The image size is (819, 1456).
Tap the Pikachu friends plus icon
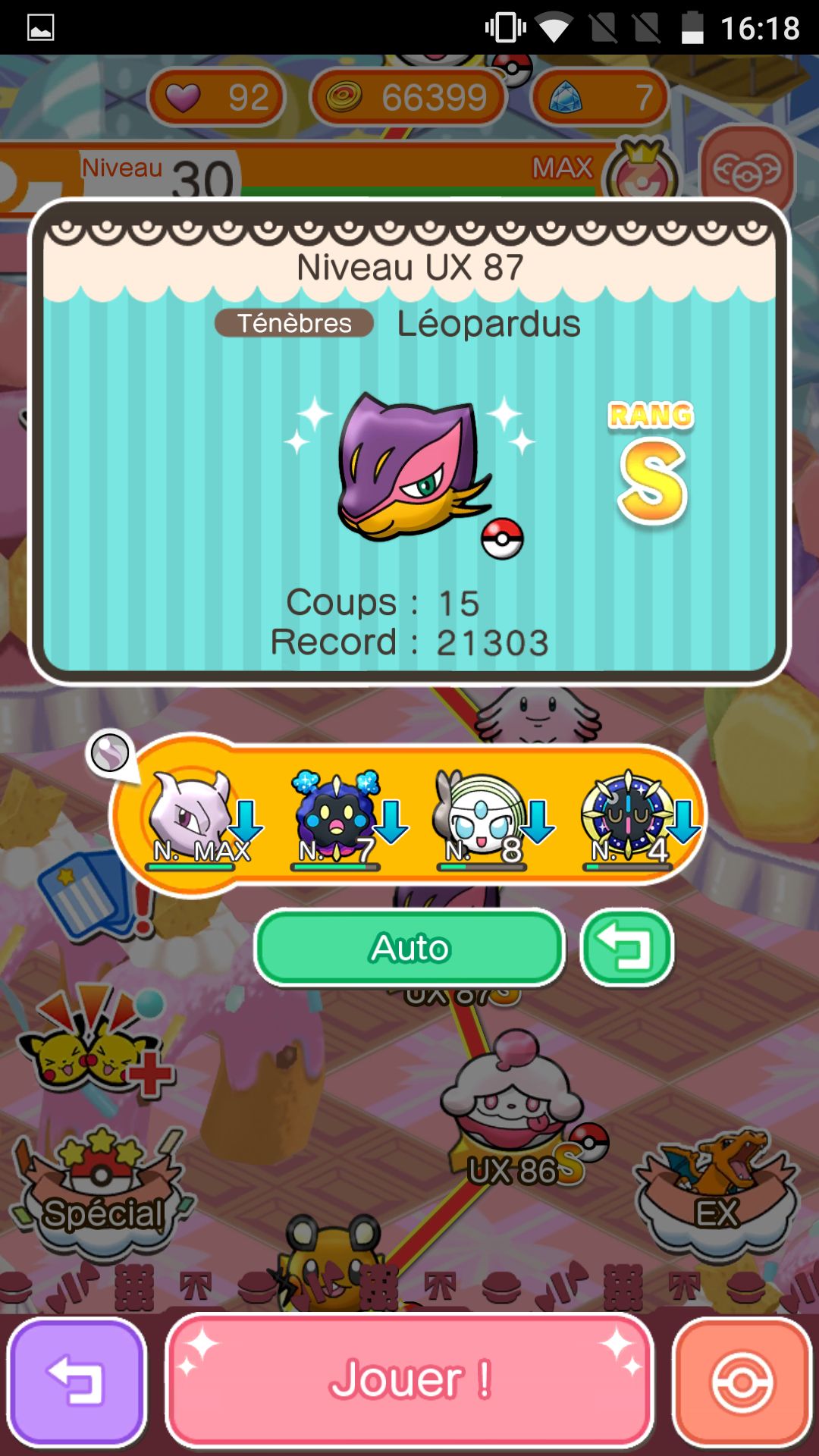tap(95, 1046)
